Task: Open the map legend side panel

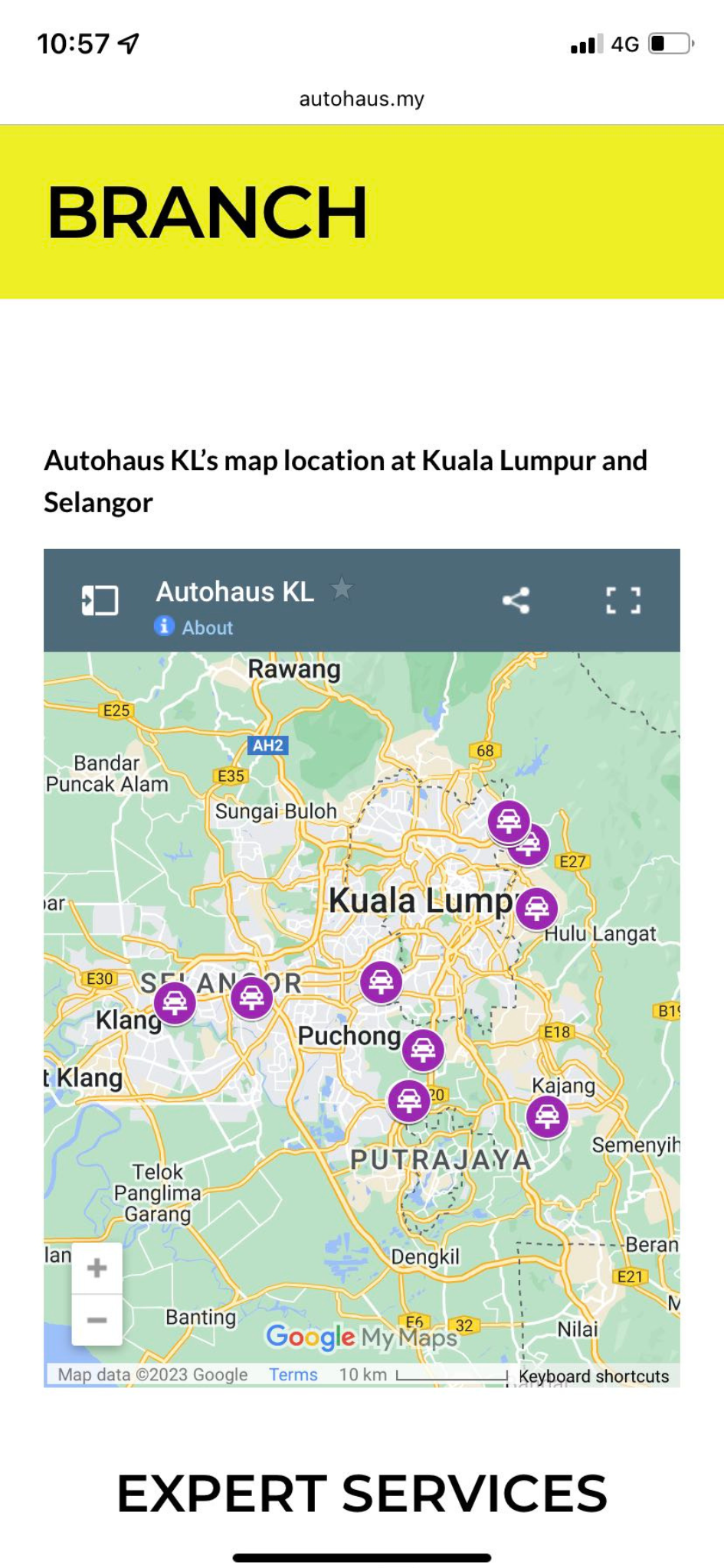Action: [100, 600]
